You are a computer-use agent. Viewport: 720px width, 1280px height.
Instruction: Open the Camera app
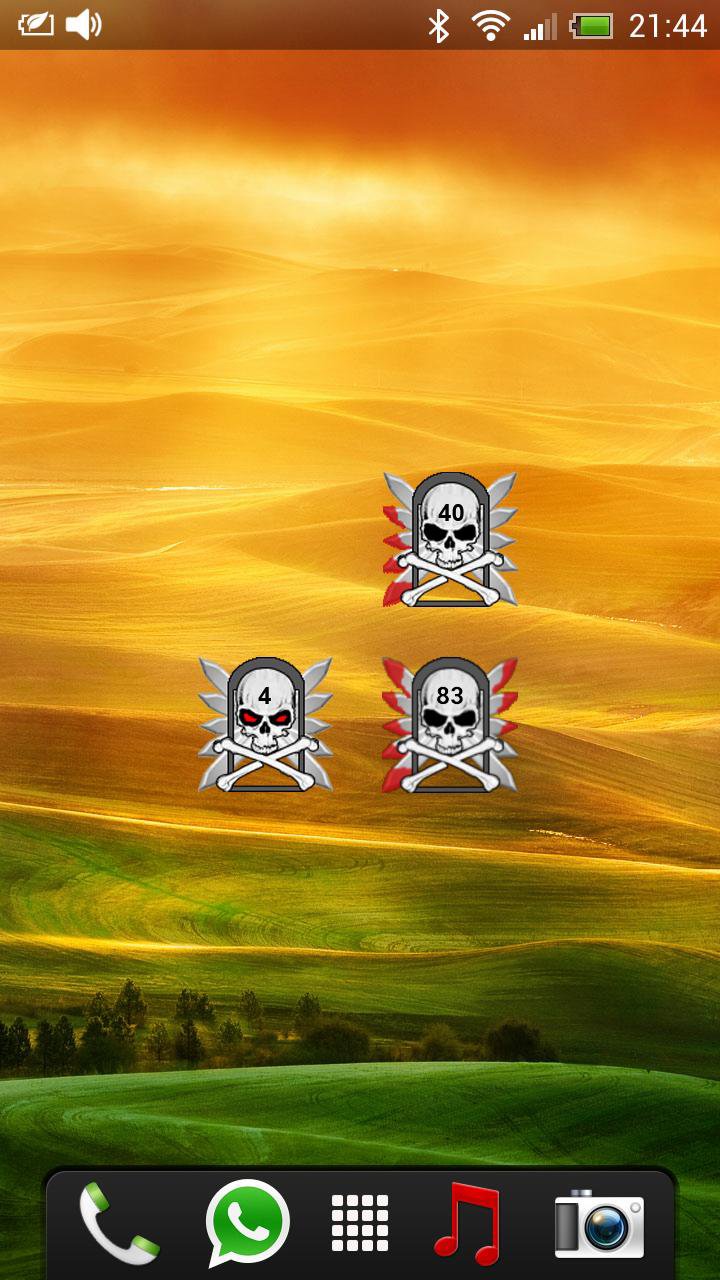coord(599,1223)
